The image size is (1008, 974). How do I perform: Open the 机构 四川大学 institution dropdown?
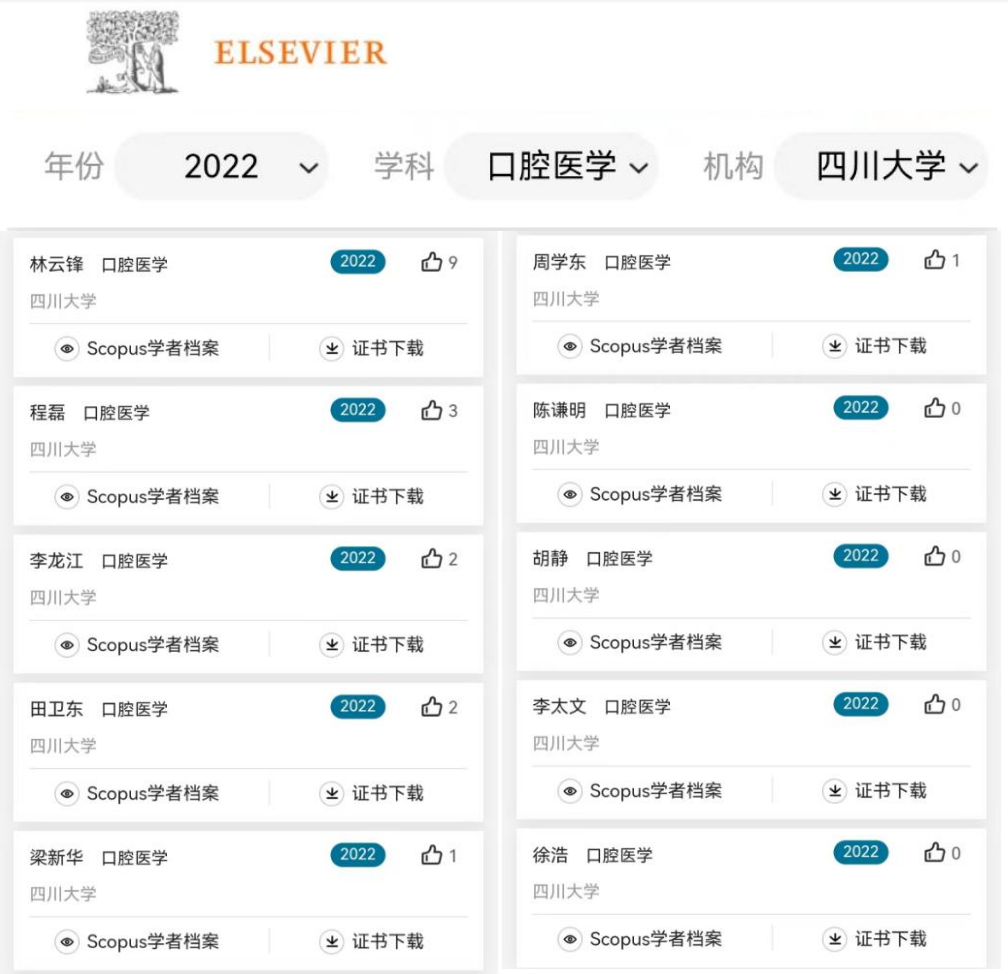(881, 166)
